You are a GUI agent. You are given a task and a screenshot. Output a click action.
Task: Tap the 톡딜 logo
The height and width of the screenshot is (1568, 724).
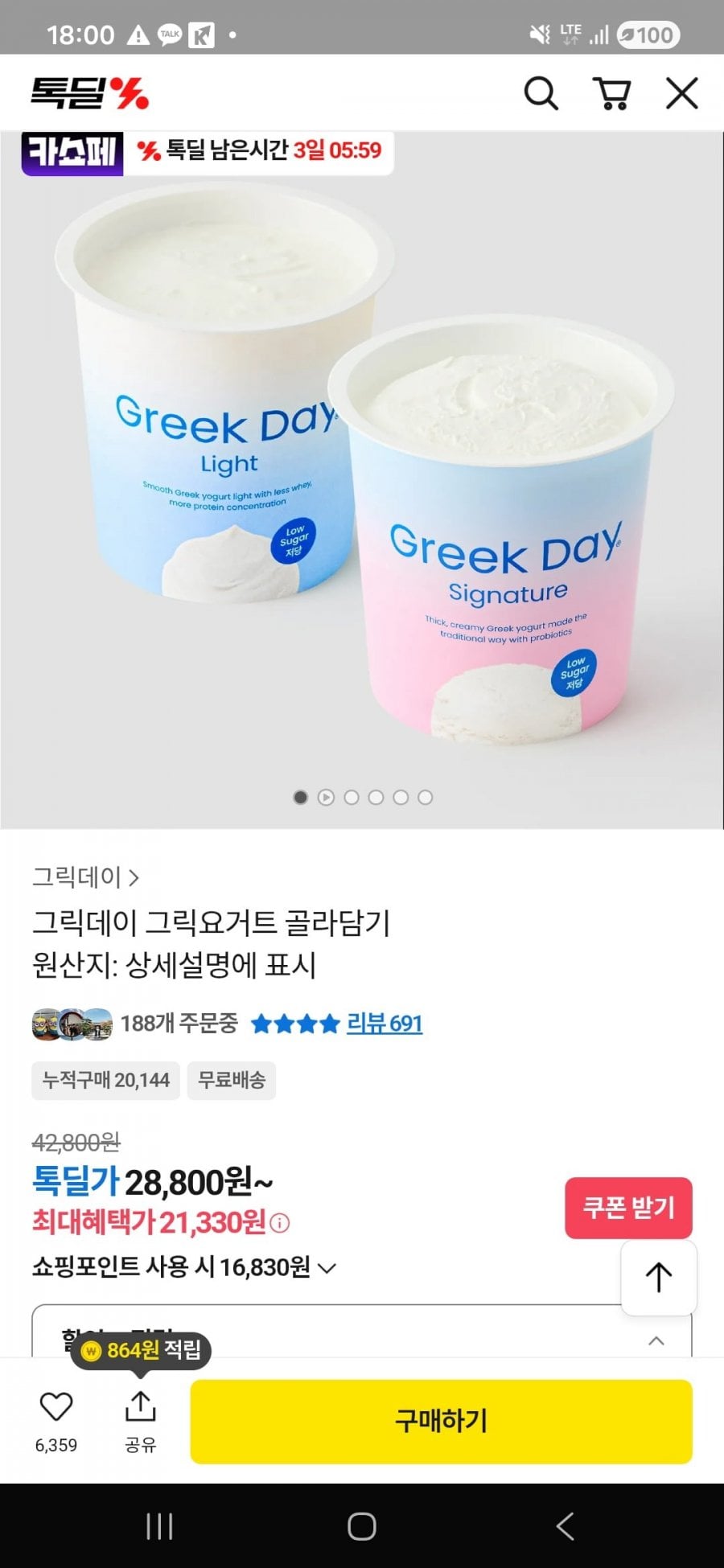click(x=89, y=93)
